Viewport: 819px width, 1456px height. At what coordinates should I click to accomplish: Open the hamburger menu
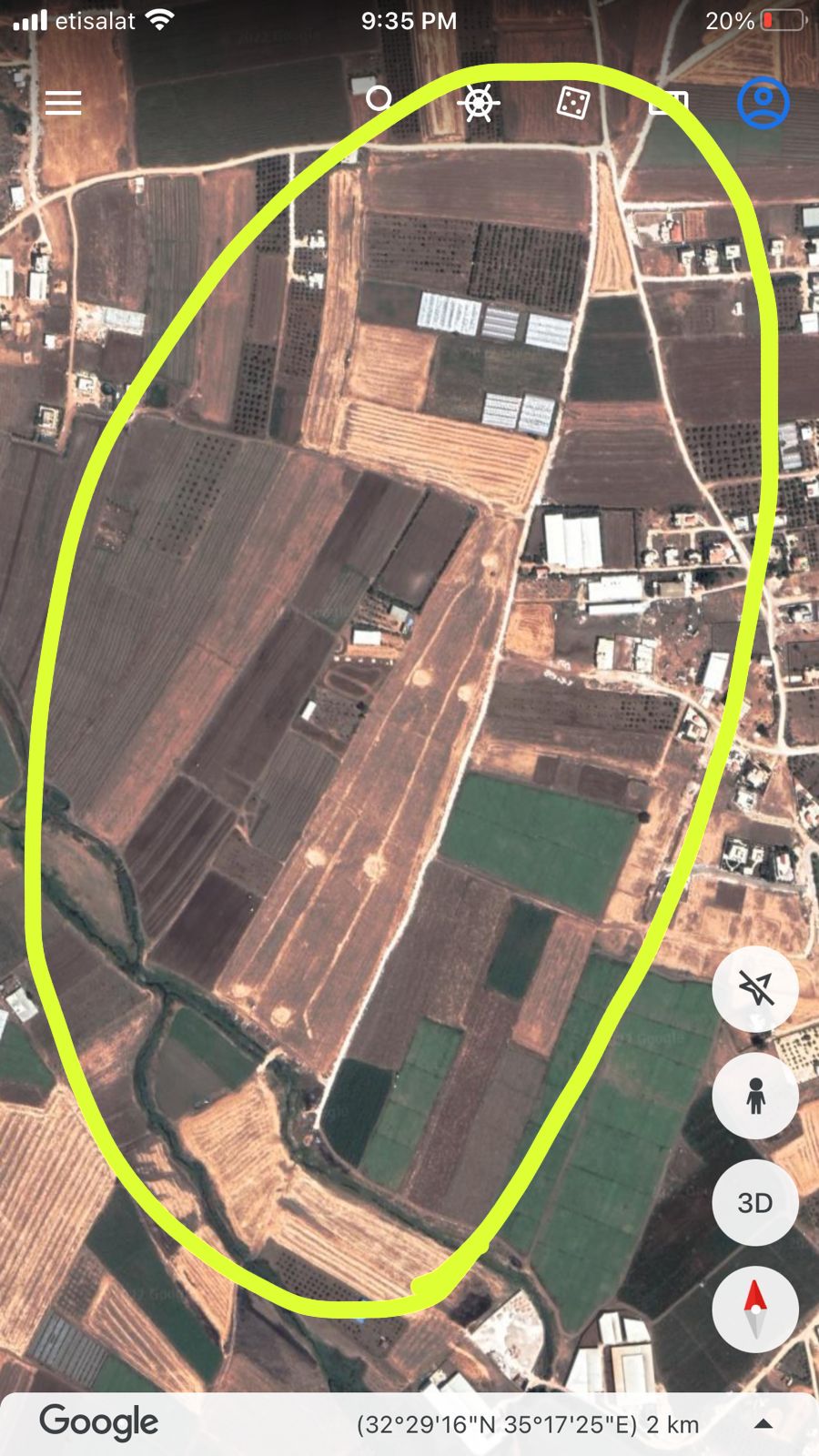point(63,103)
